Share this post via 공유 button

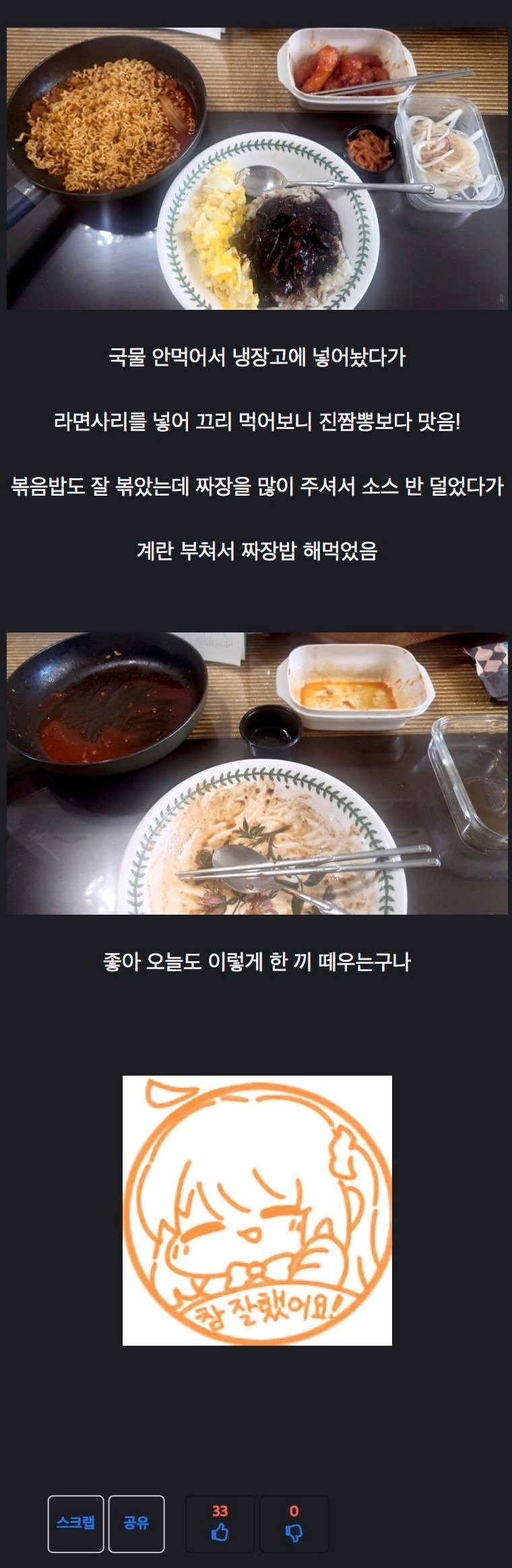136,1523
